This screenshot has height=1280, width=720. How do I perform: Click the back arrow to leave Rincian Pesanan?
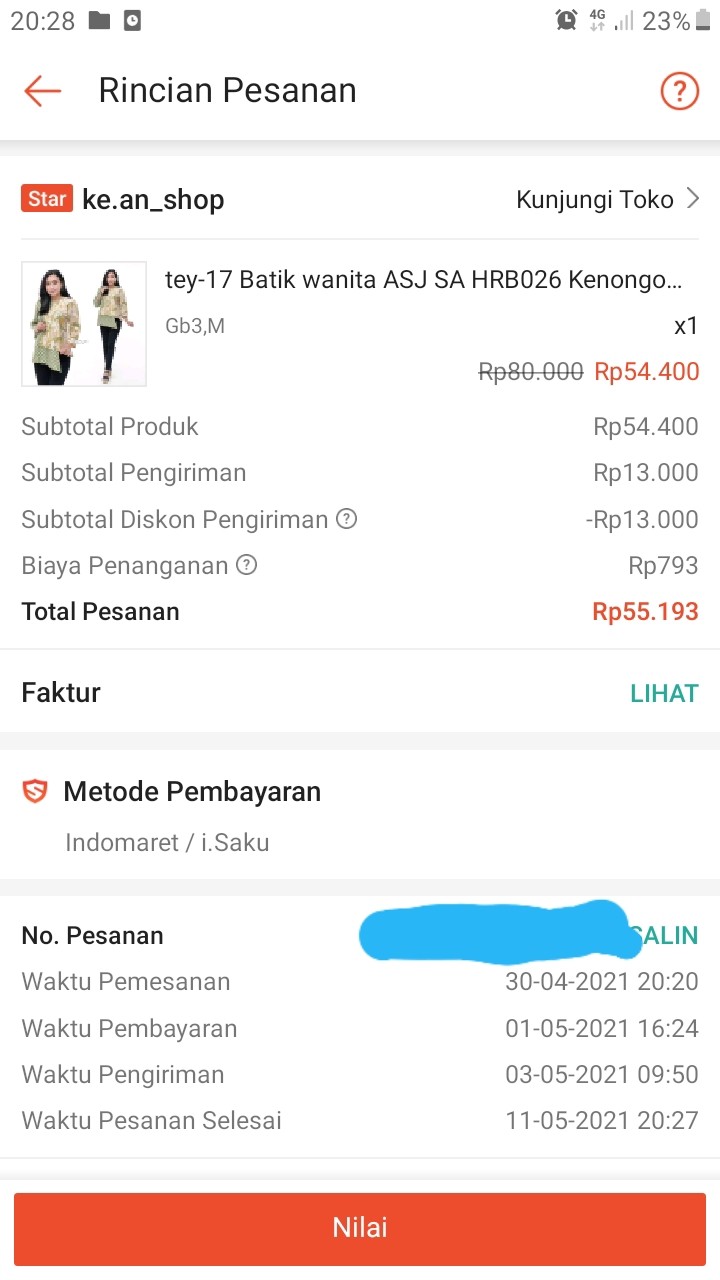40,91
